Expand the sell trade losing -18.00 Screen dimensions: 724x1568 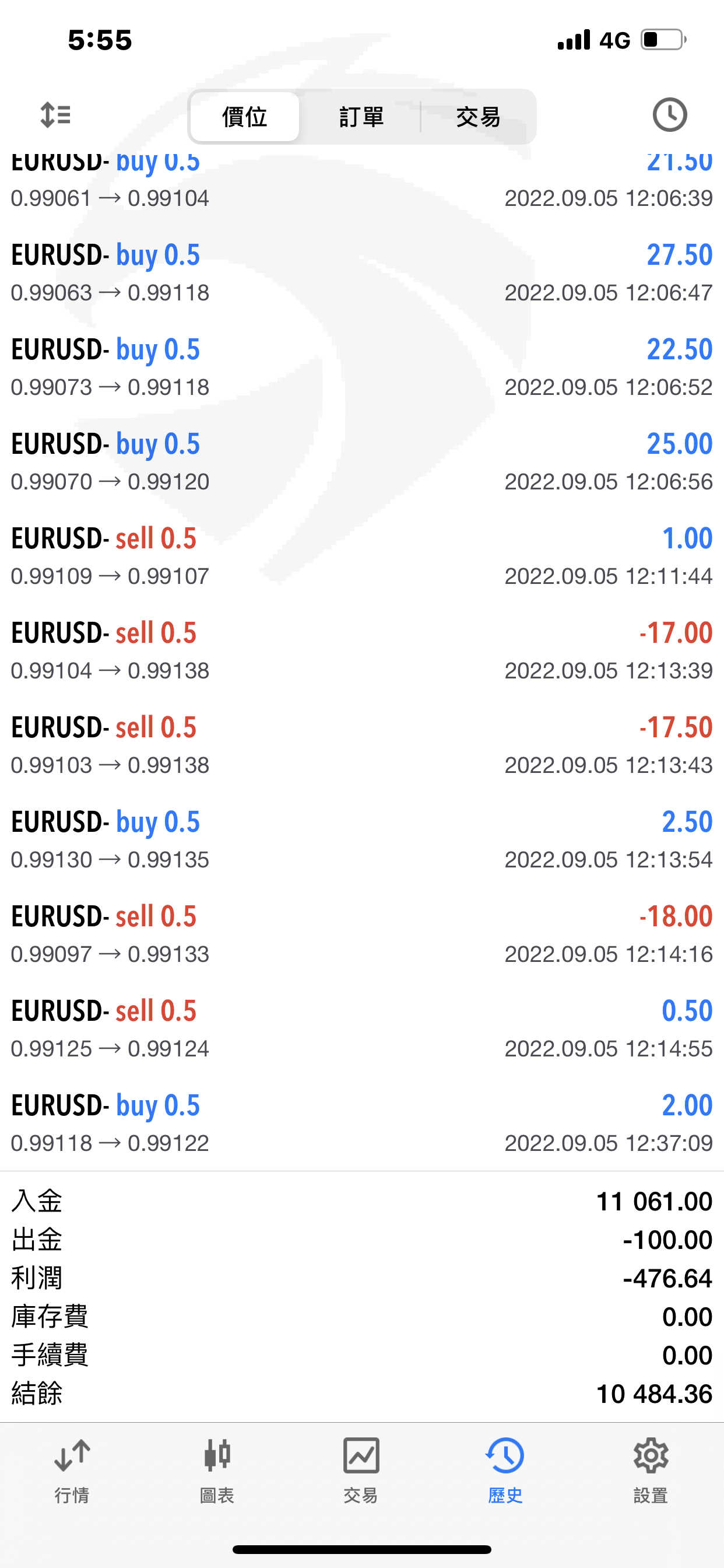click(362, 935)
